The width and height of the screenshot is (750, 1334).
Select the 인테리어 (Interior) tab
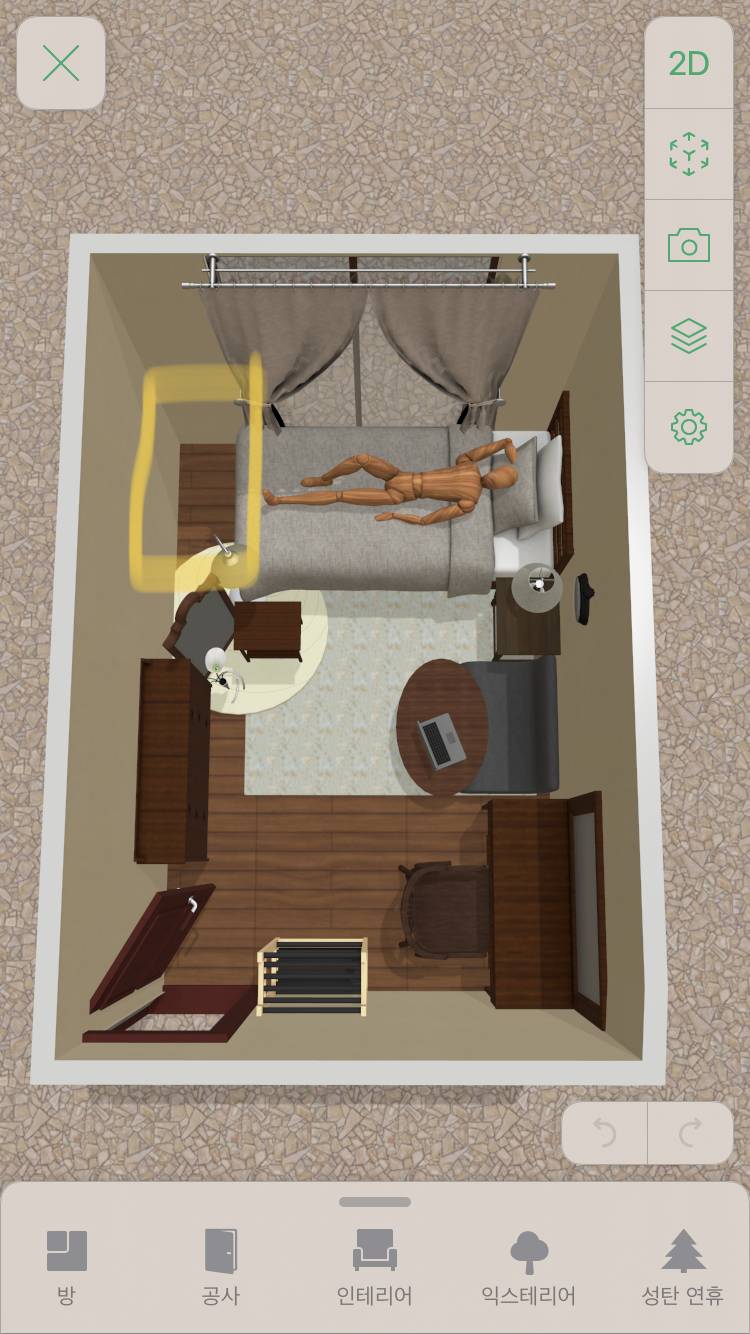[x=374, y=1267]
